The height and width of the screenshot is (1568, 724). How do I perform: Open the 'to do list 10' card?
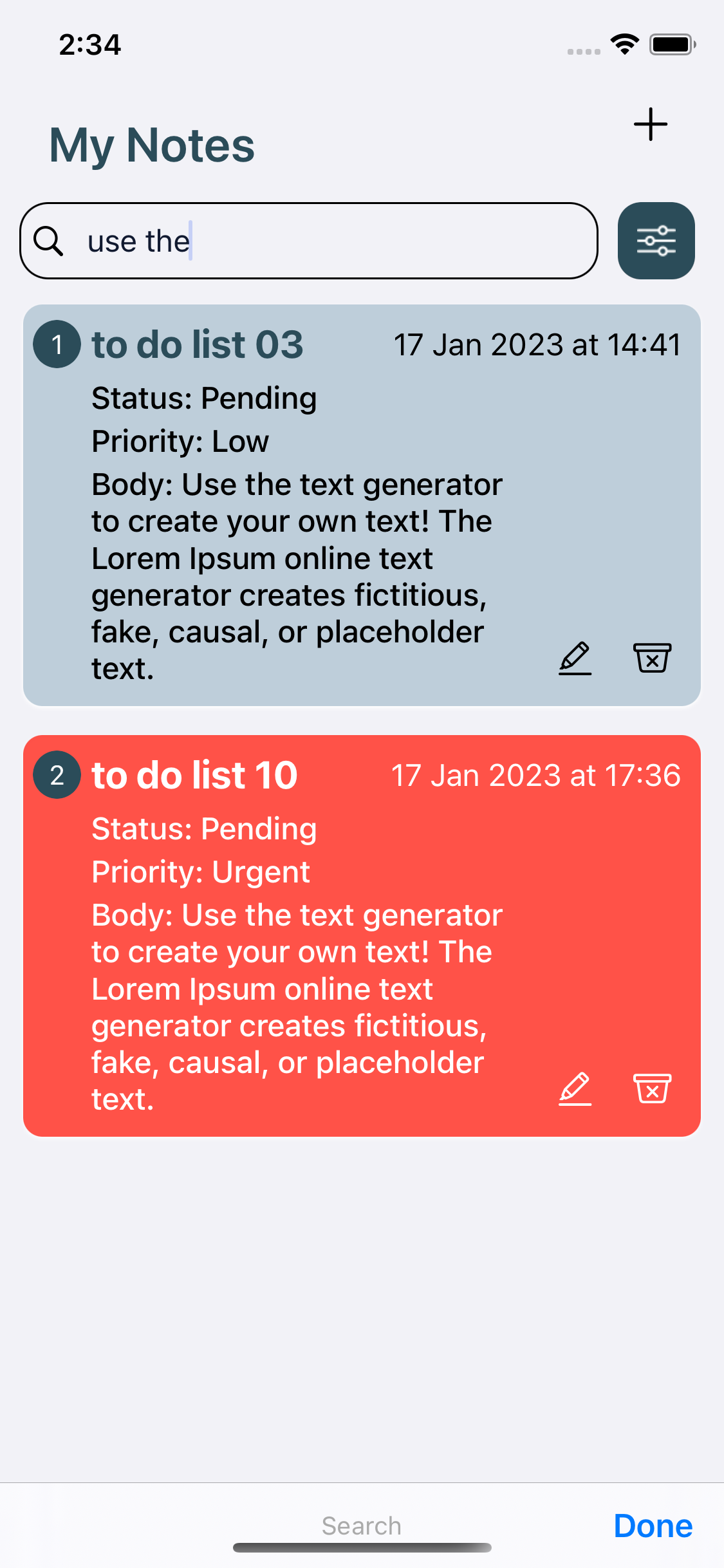coord(296,946)
